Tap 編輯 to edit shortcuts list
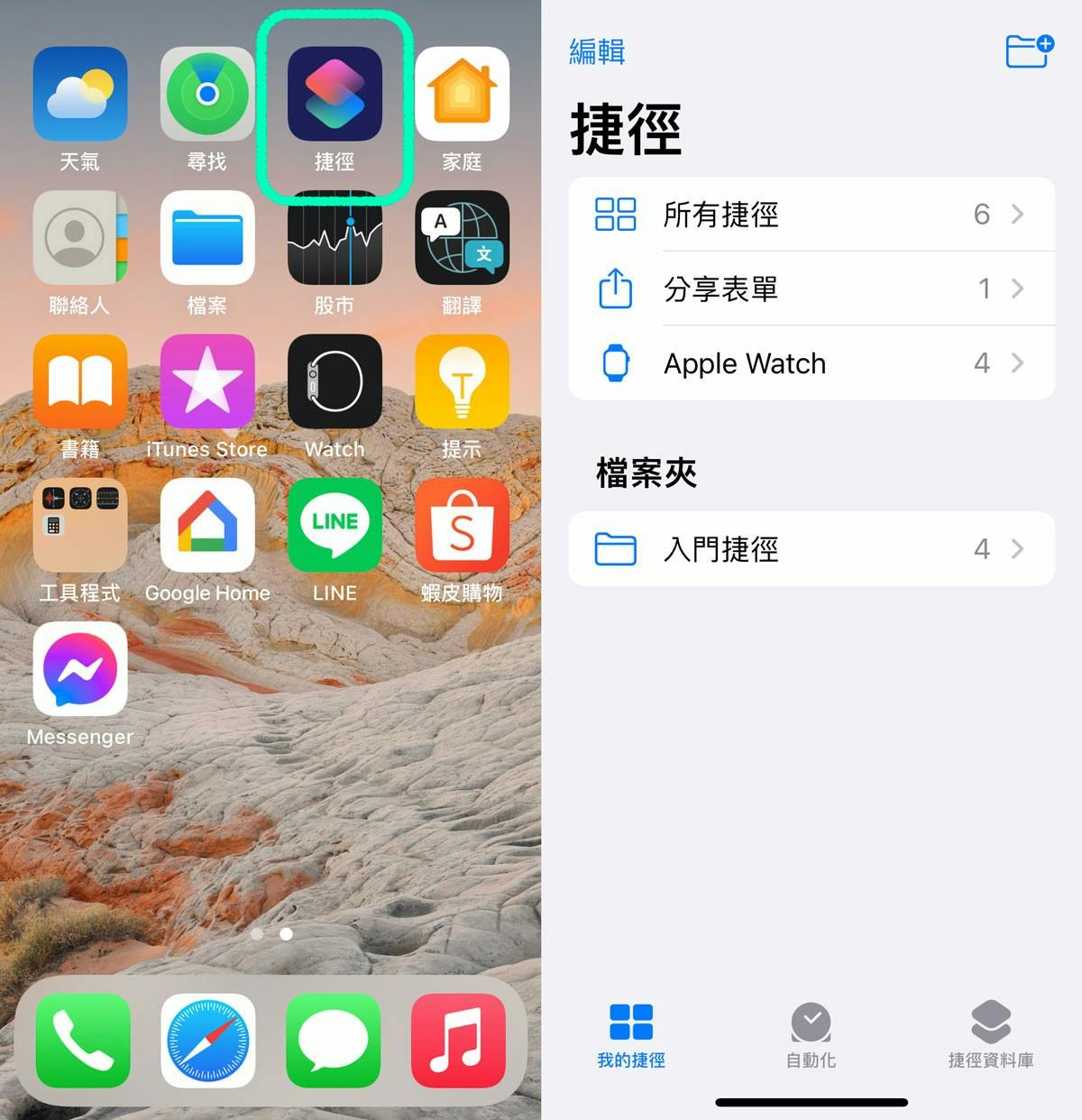 [x=597, y=52]
